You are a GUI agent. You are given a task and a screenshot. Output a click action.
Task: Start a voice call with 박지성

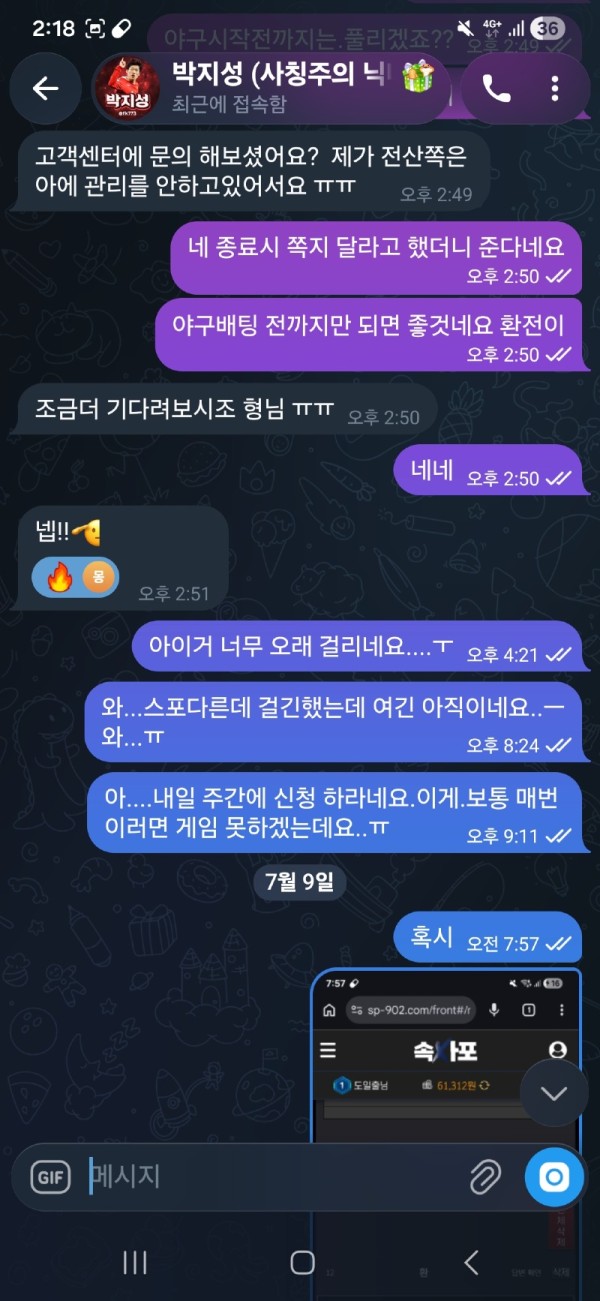(496, 89)
